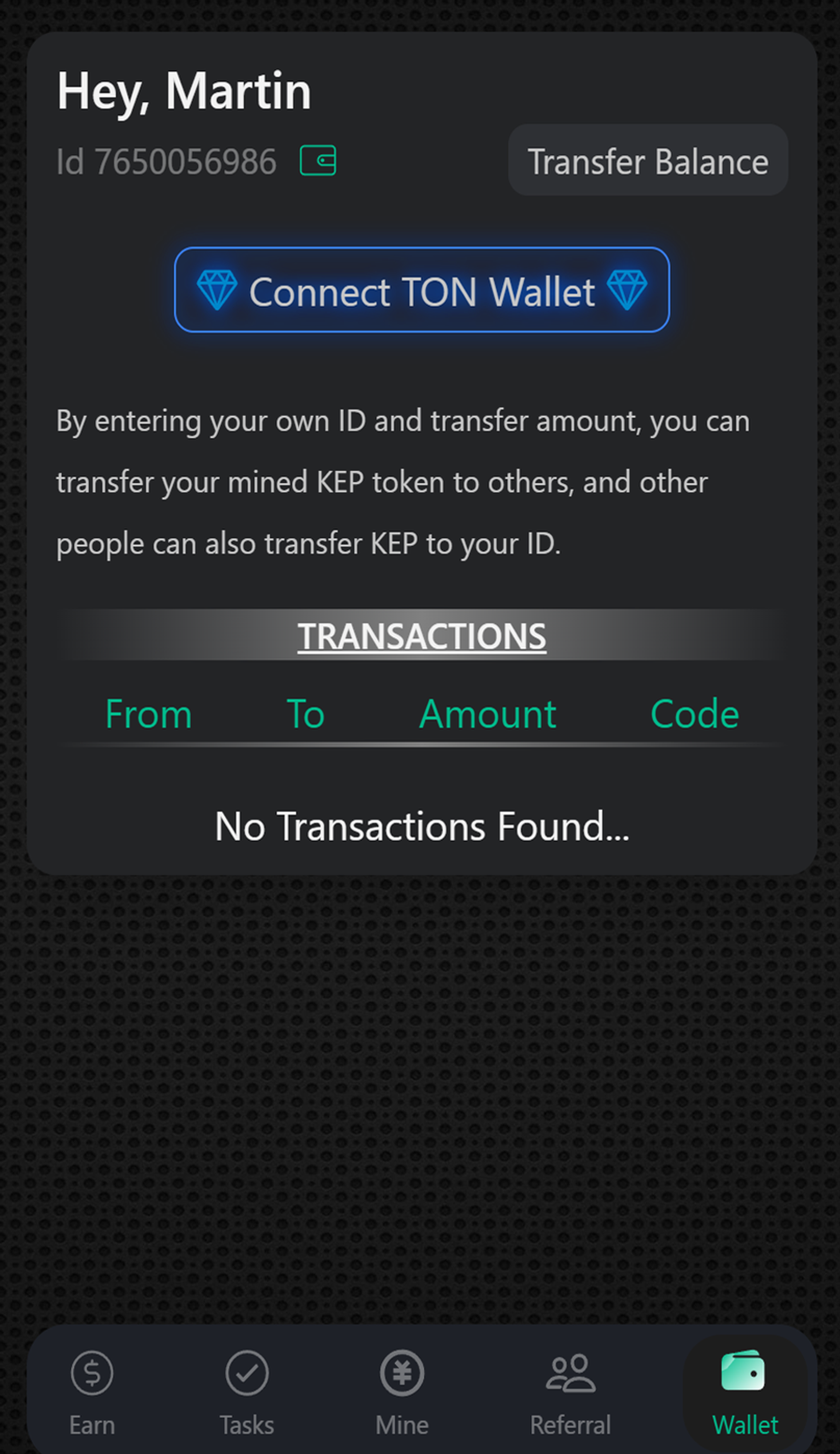Click the Amount column header
The image size is (840, 1454).
pyautogui.click(x=487, y=714)
